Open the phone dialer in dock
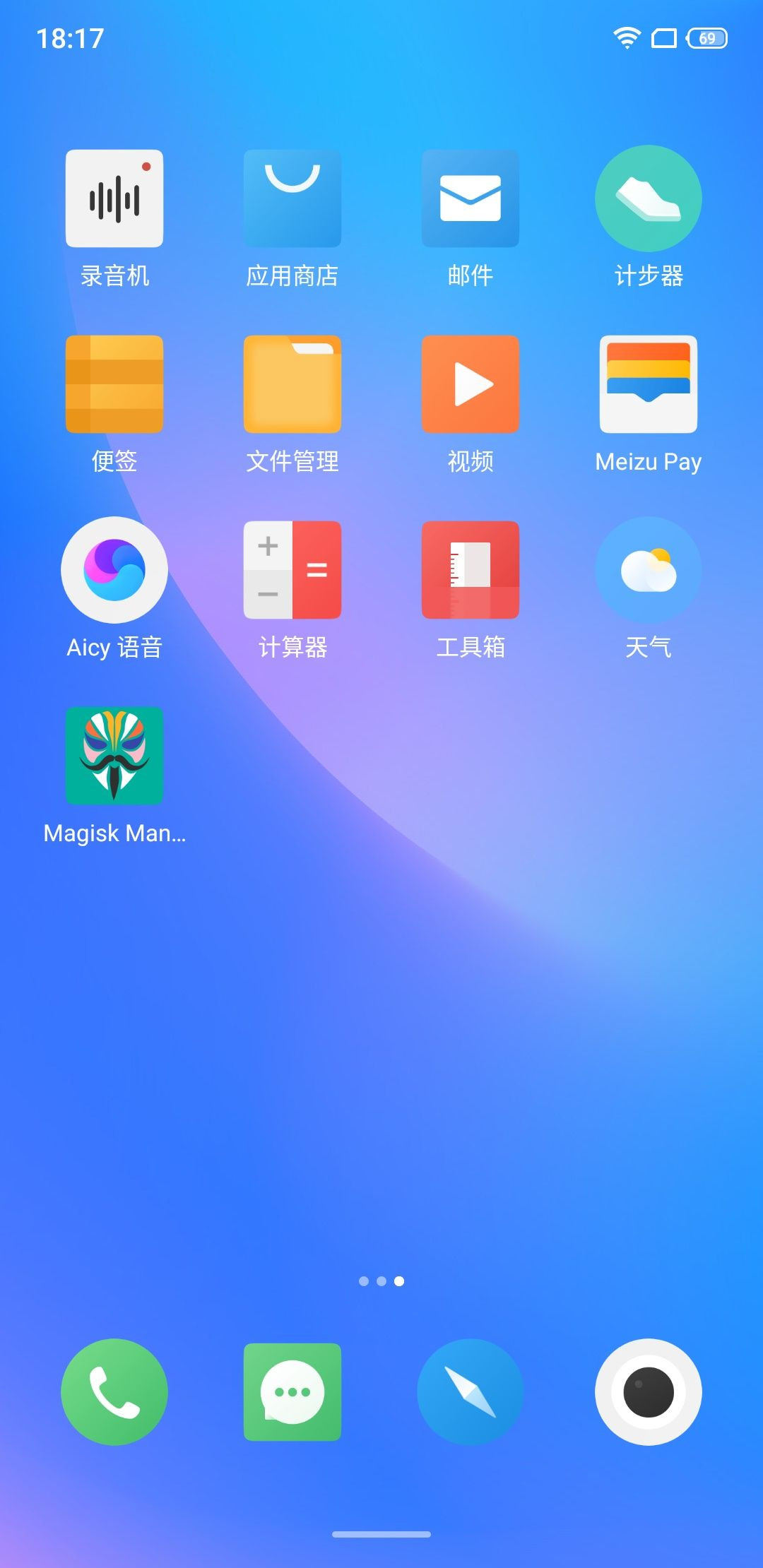 pos(114,1392)
